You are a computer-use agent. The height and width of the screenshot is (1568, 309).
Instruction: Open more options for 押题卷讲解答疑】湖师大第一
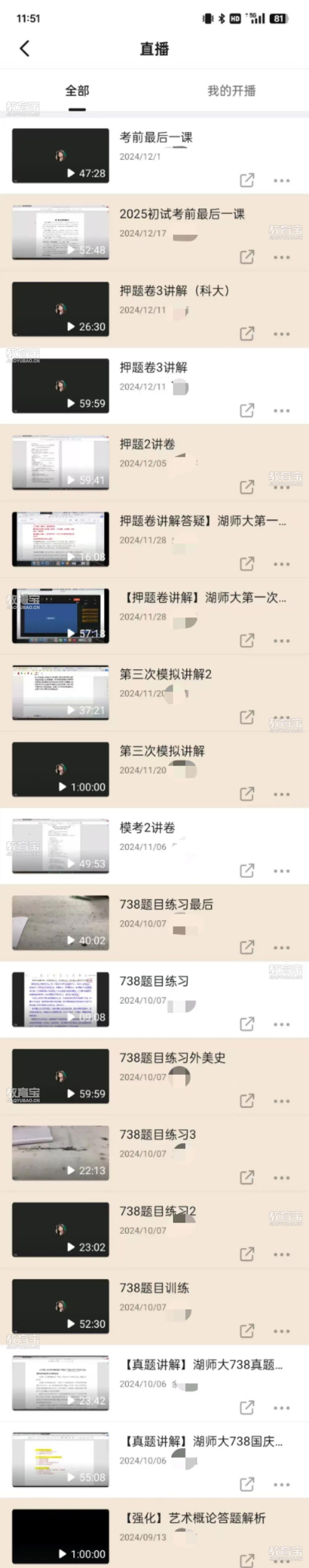(x=282, y=564)
